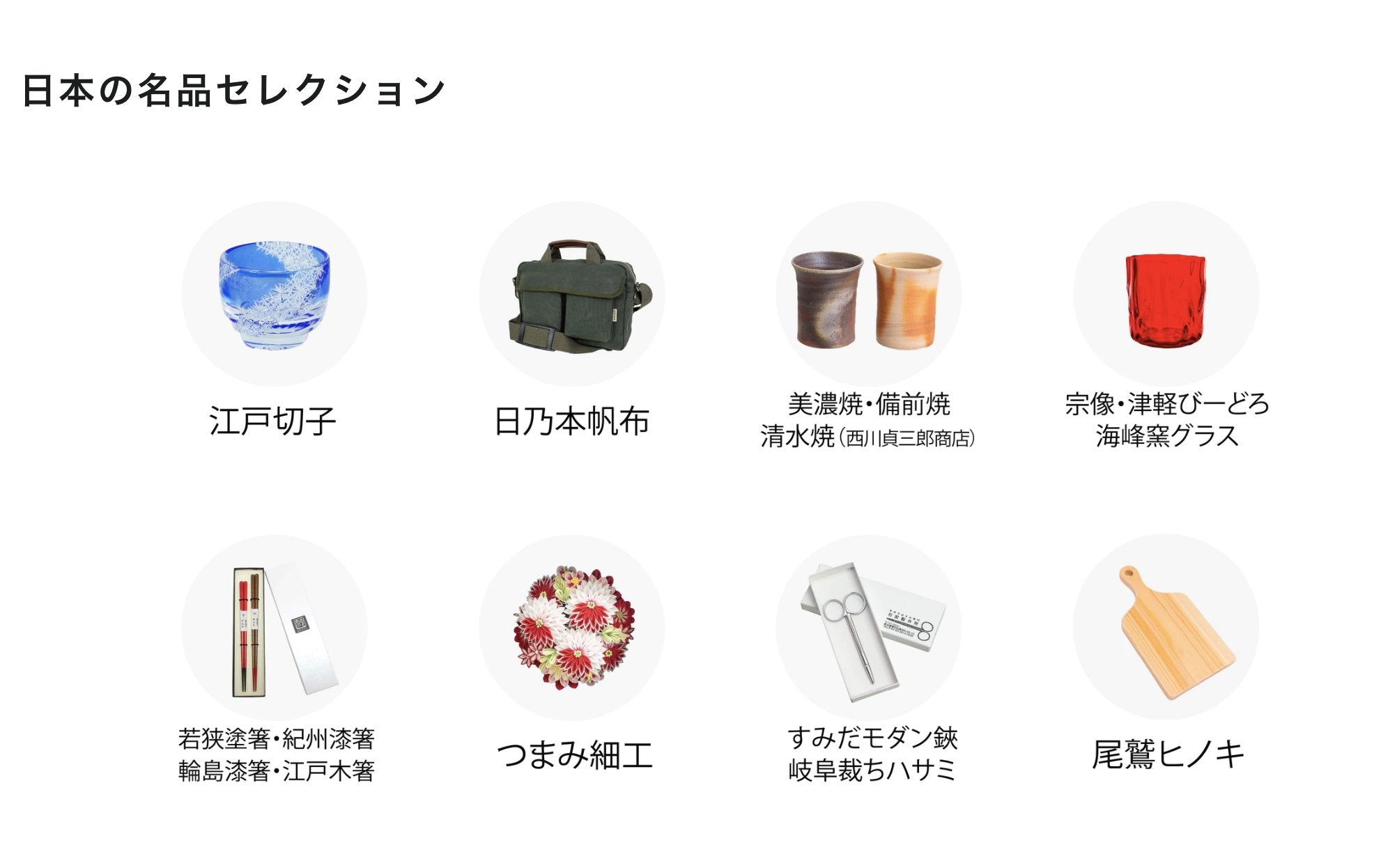Choose すみだモダン鋏・岐阜裁ちハサミ category
The height and width of the screenshot is (868, 1381).
868,627
